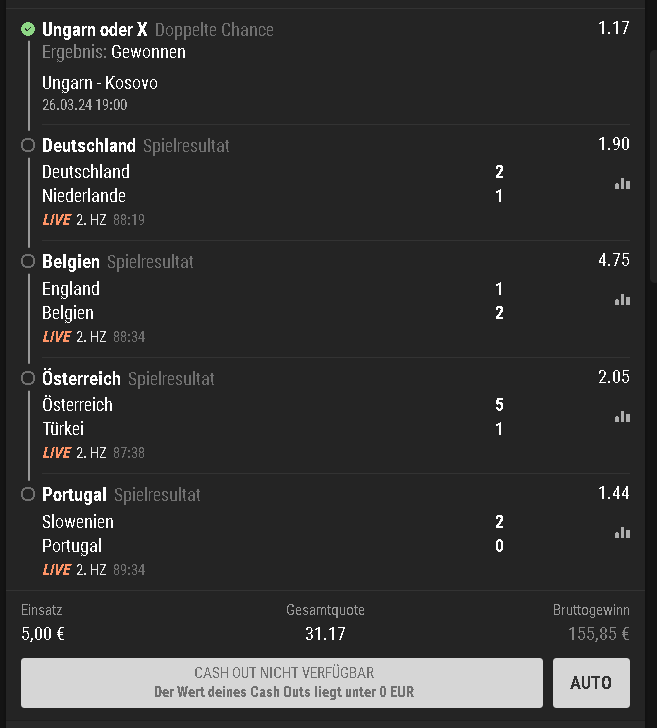Open the Österreich - Türkei live match
Screen dimensions: 657x728
coord(77,417)
